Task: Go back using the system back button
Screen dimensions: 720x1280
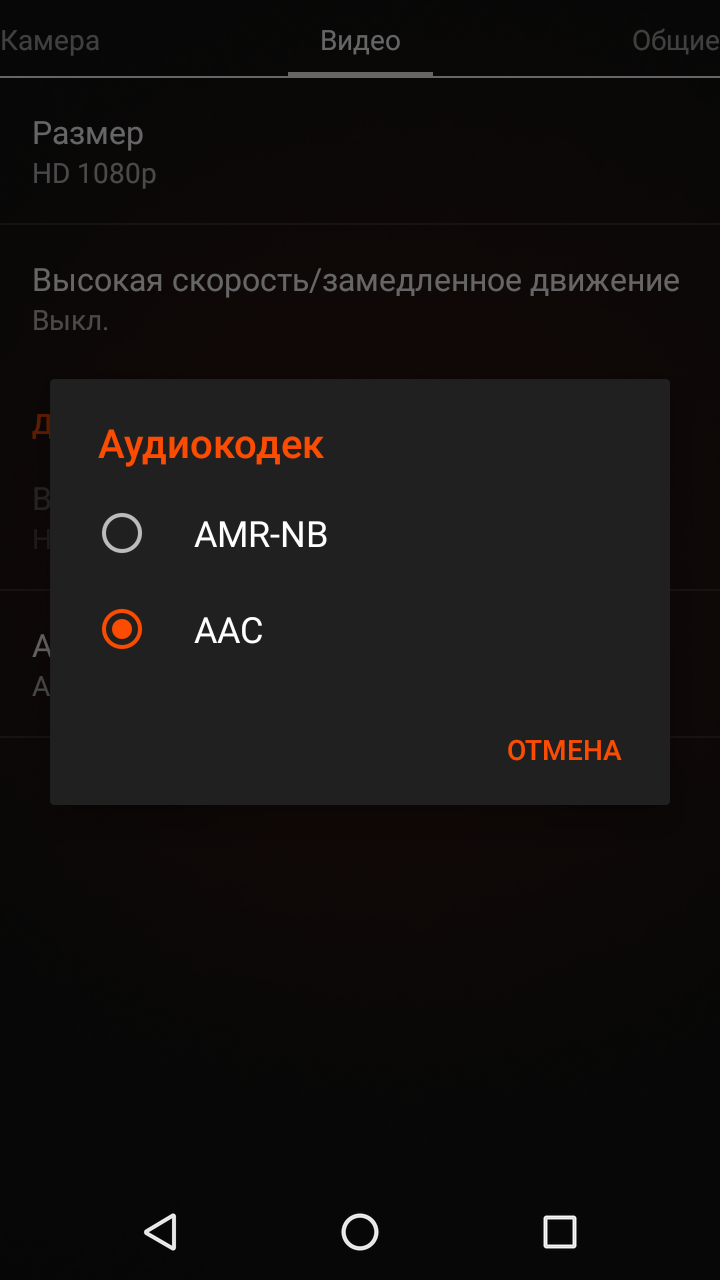Action: pos(160,1232)
